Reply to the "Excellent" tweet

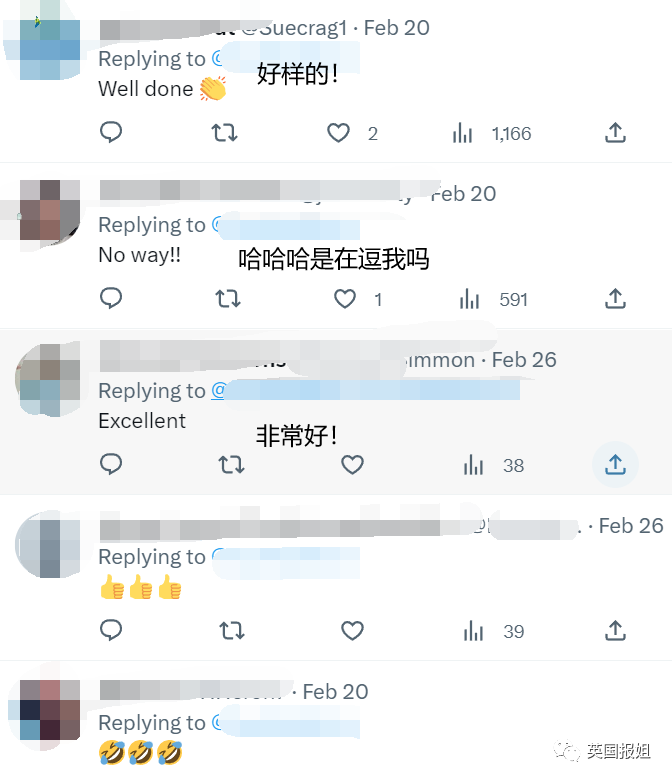(x=111, y=464)
